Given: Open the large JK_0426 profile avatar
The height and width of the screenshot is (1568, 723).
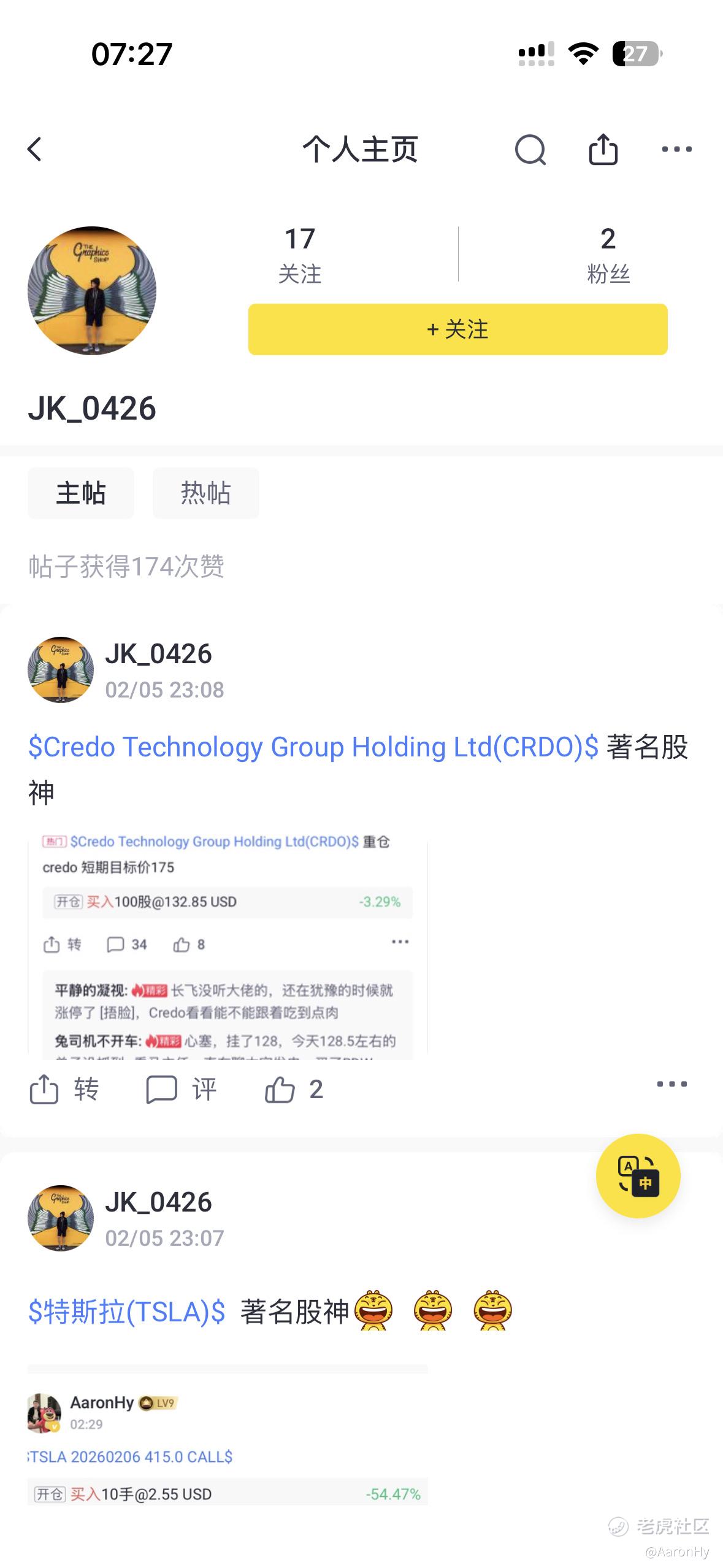Looking at the screenshot, I should click(x=92, y=291).
